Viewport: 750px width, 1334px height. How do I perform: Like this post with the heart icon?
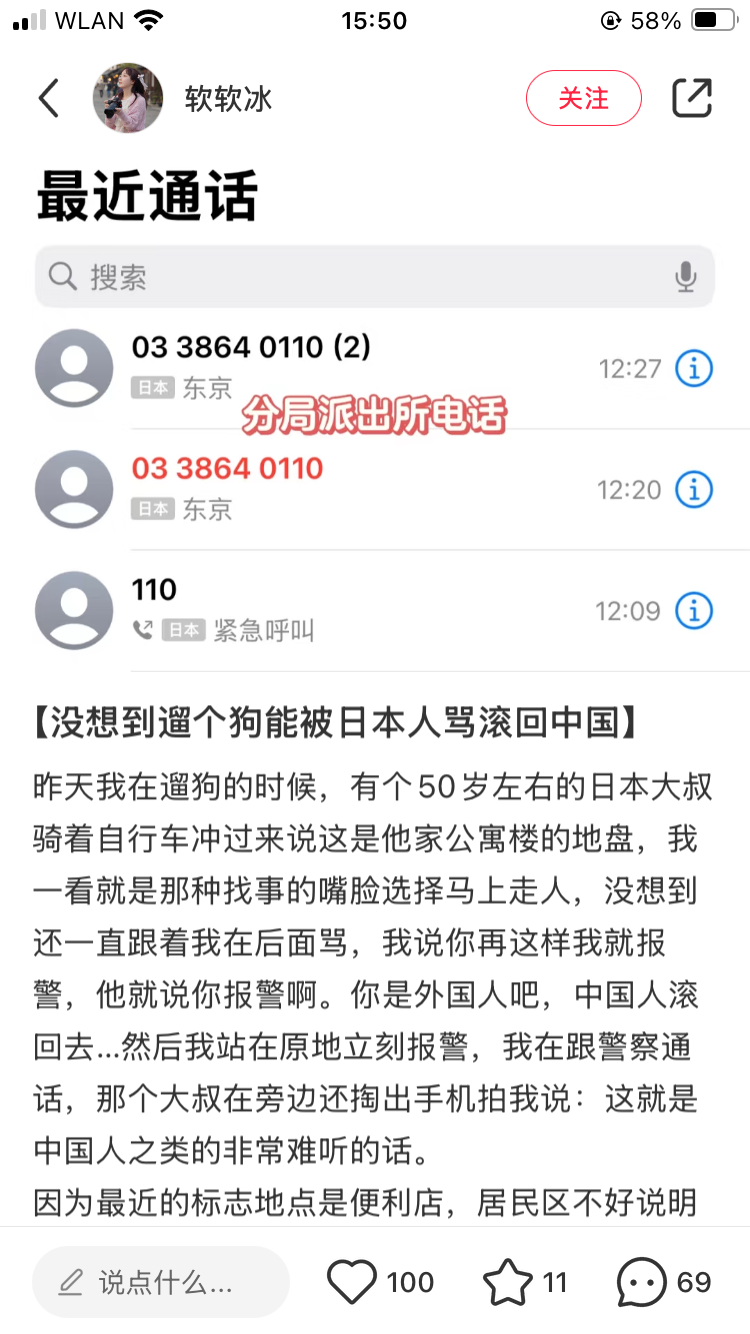[x=352, y=1282]
